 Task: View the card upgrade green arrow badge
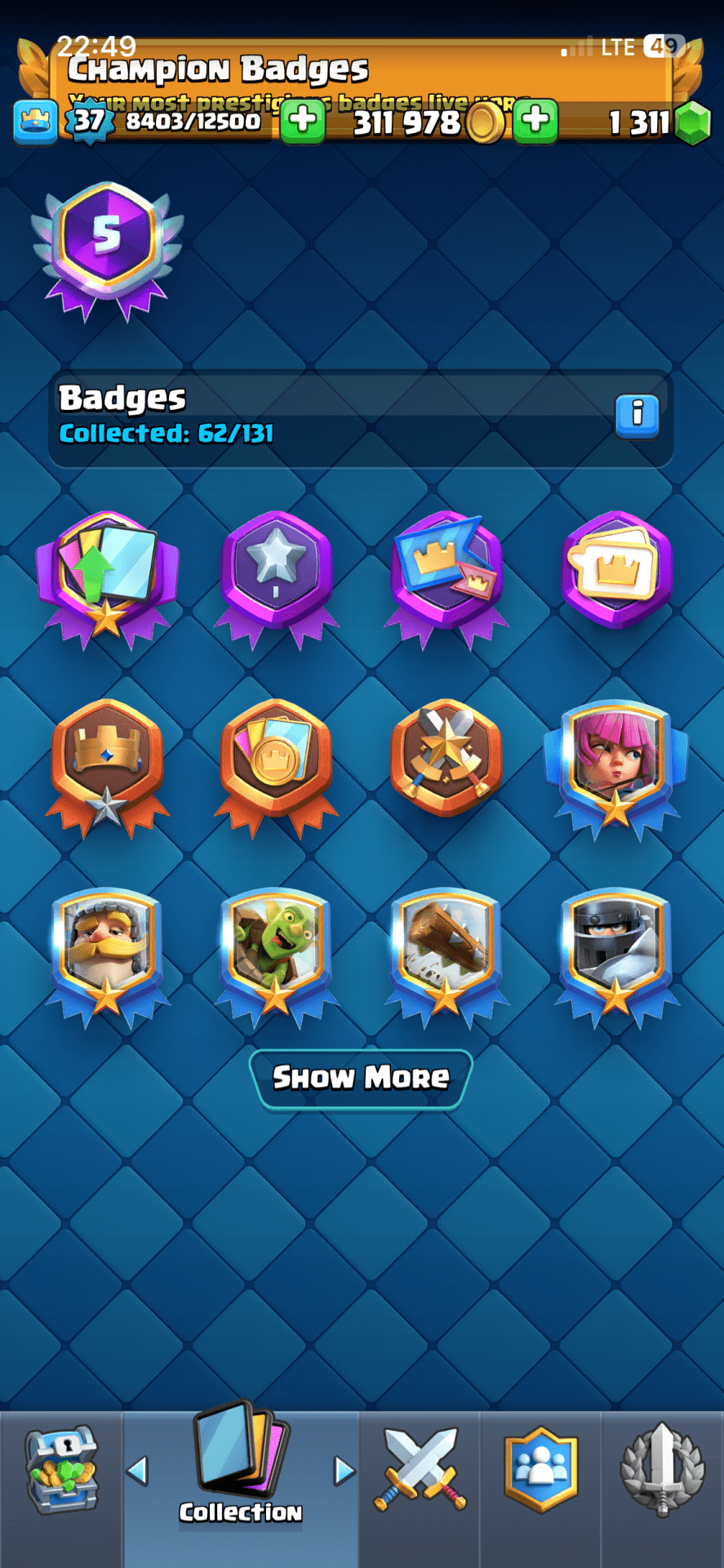point(107,576)
